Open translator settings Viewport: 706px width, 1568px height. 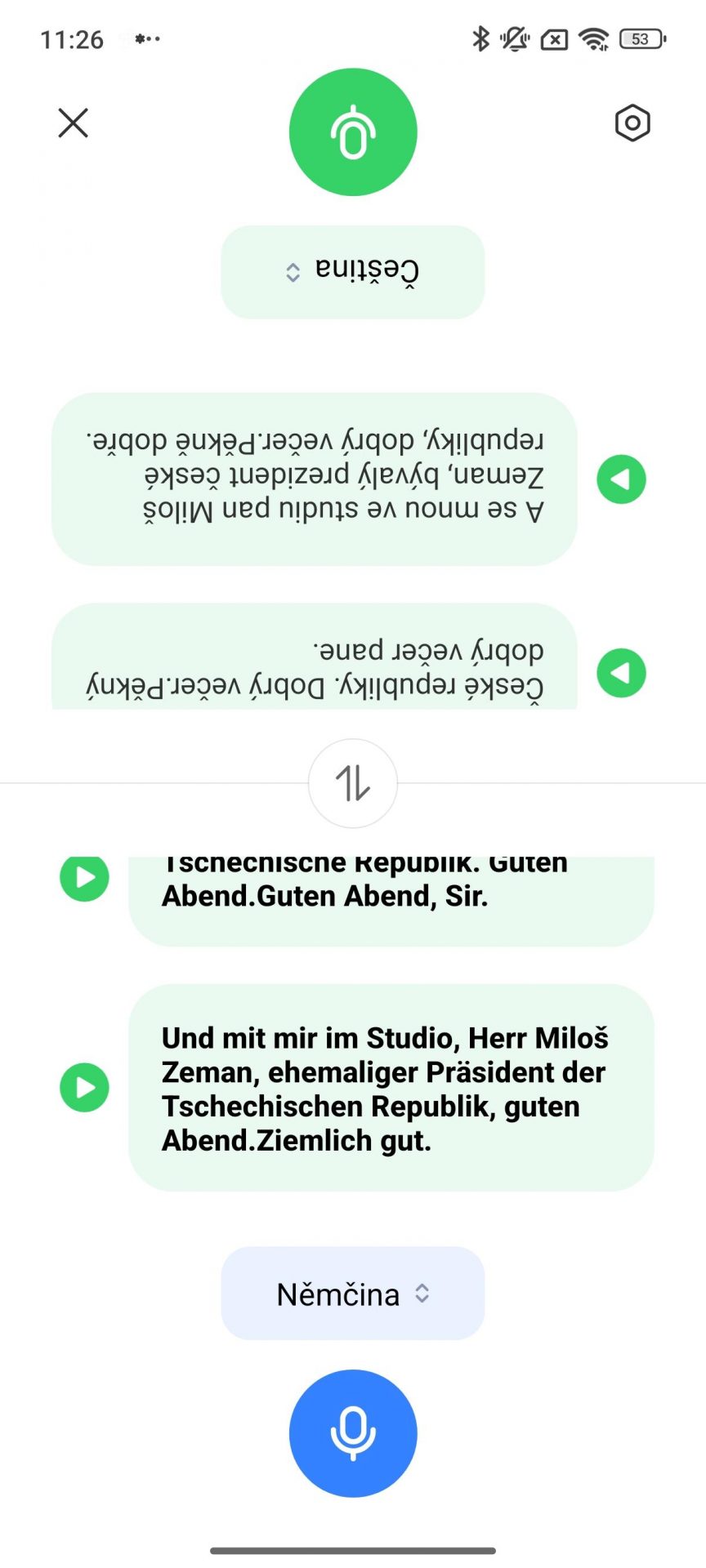point(632,123)
